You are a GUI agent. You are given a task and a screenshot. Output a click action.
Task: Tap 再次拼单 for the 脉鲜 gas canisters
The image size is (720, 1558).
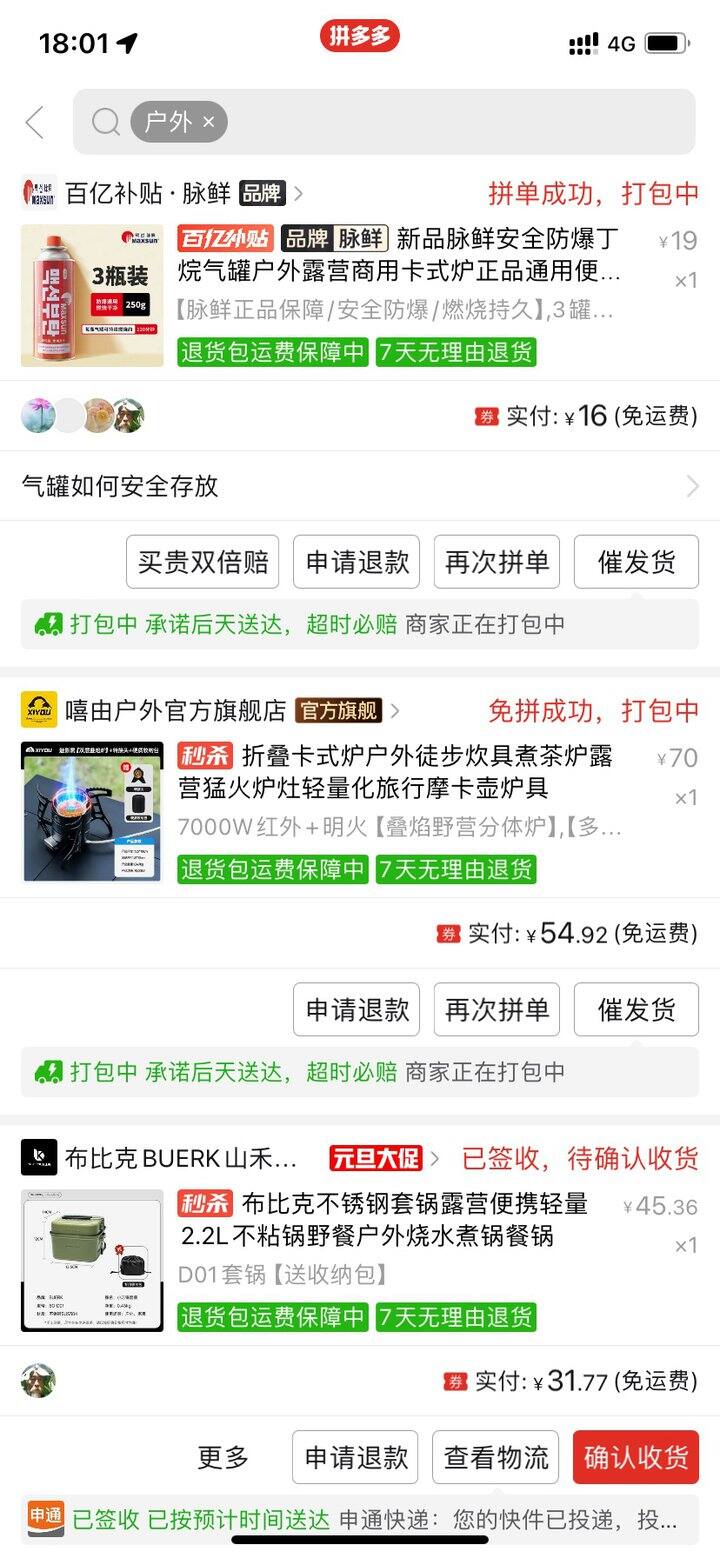tap(496, 562)
